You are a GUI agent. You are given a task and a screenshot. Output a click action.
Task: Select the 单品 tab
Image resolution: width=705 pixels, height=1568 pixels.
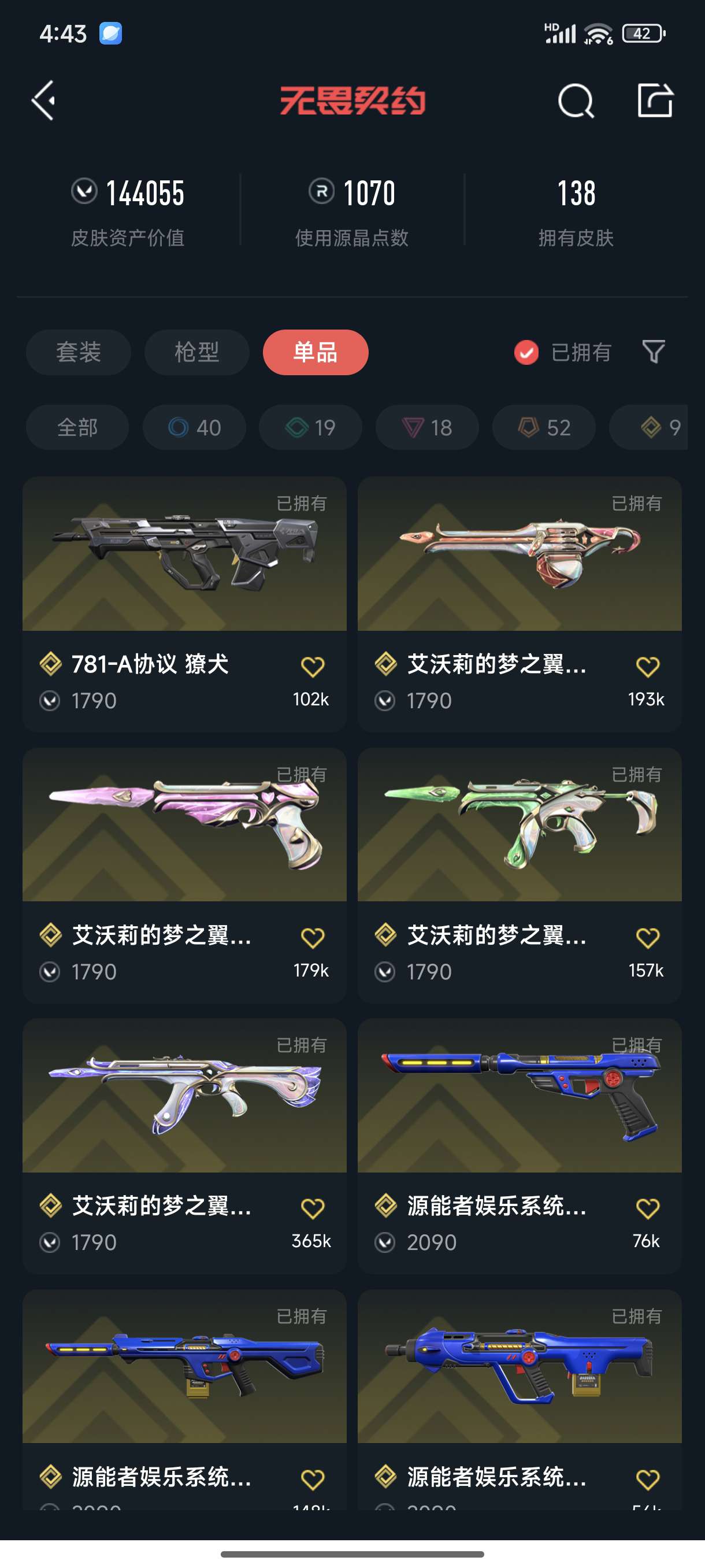tap(315, 353)
